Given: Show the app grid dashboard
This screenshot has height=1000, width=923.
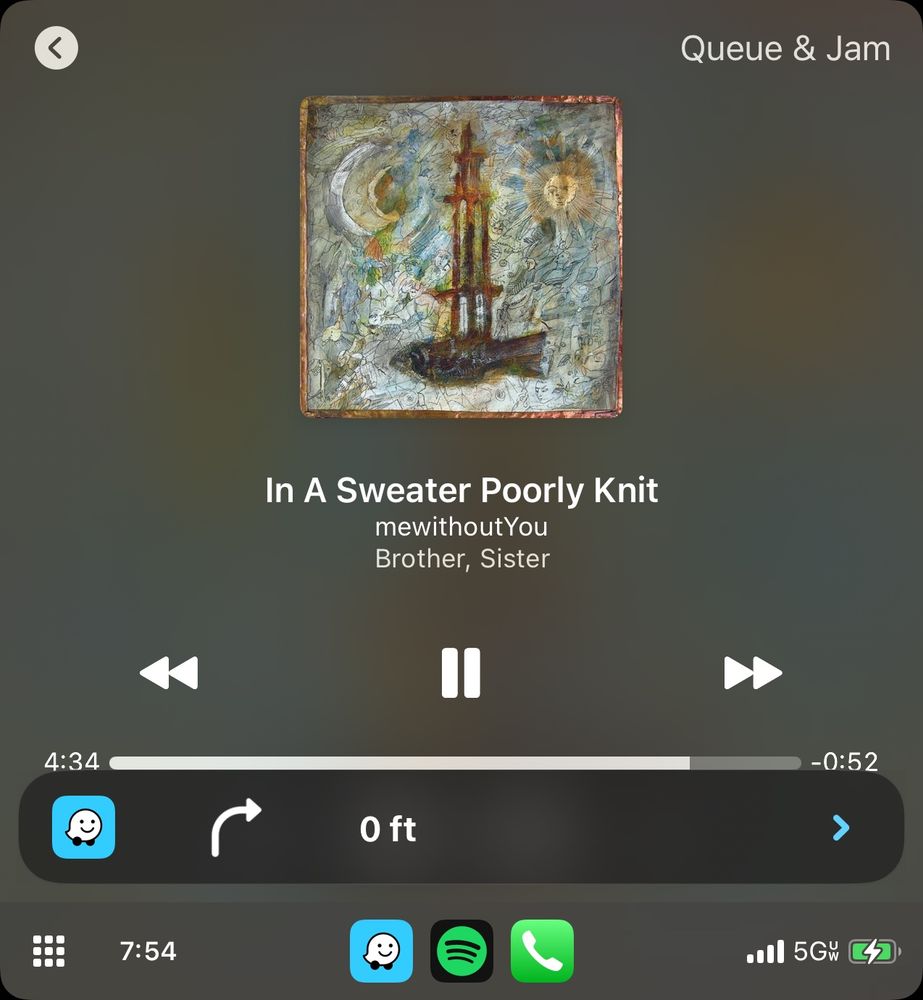Looking at the screenshot, I should 49,951.
